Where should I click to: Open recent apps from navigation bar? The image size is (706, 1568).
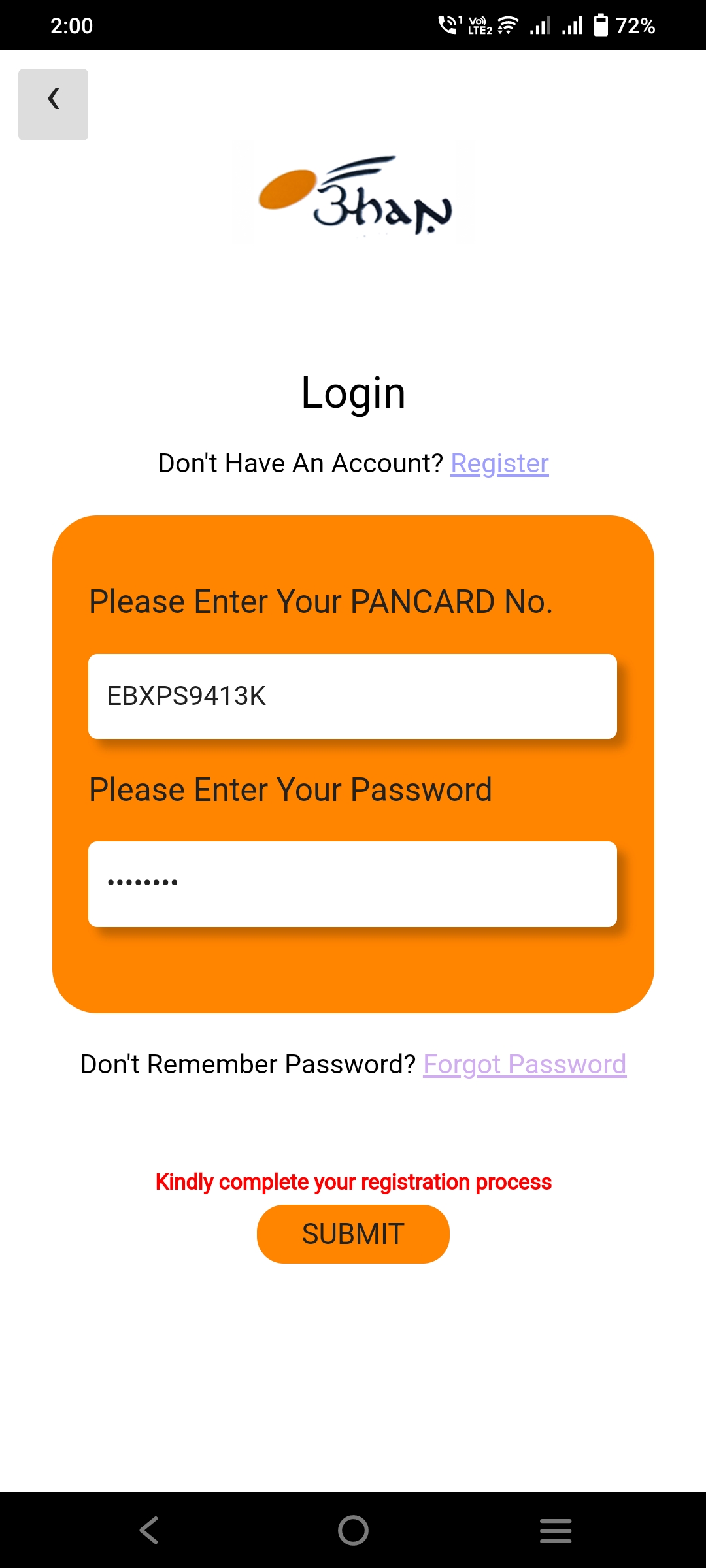556,1530
